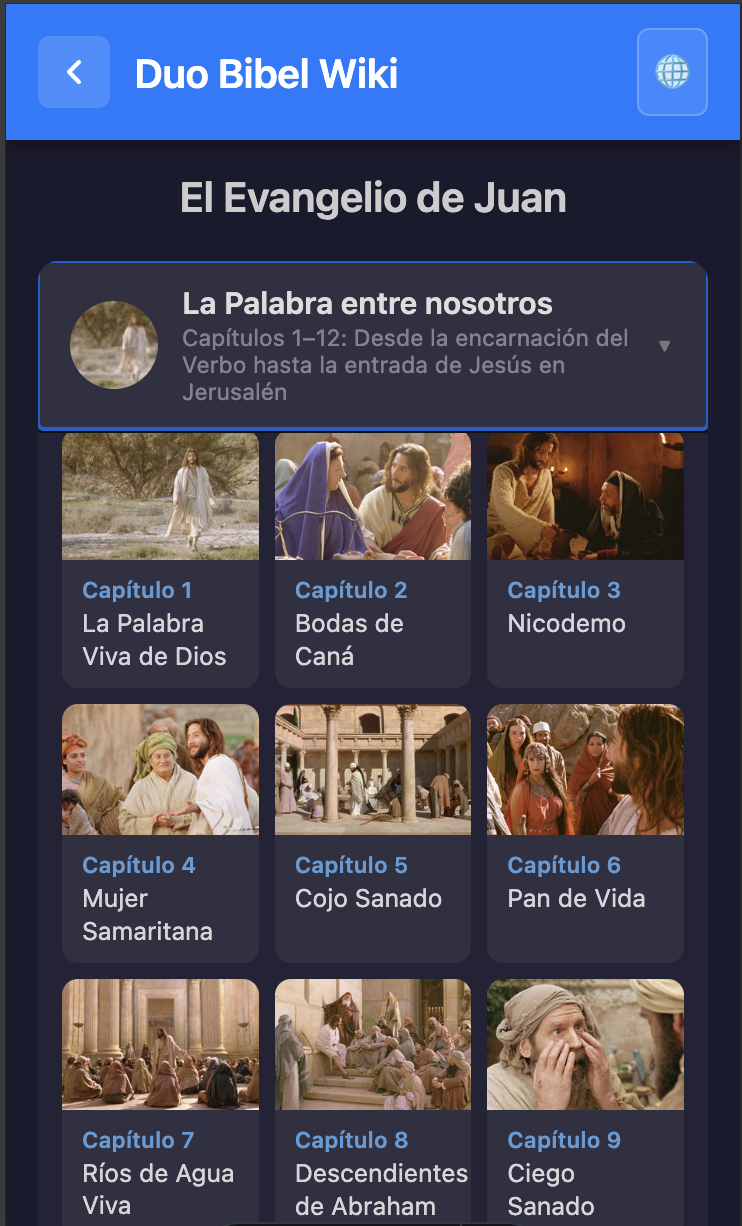The width and height of the screenshot is (742, 1226).
Task: Click Capítulo 8 Descendientes de Abraham
Action: [x=351, y=1140]
